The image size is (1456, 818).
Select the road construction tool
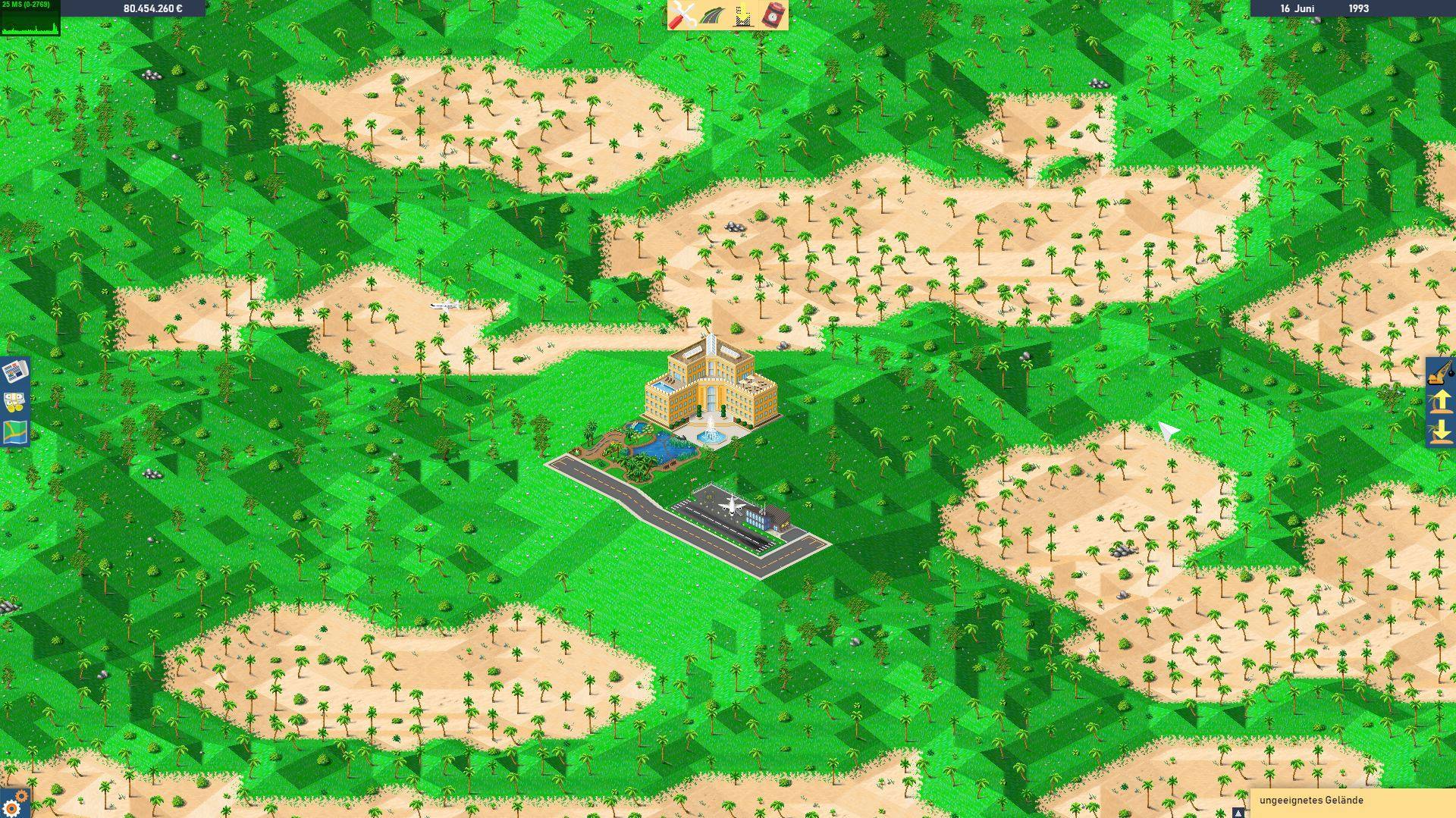click(x=713, y=14)
